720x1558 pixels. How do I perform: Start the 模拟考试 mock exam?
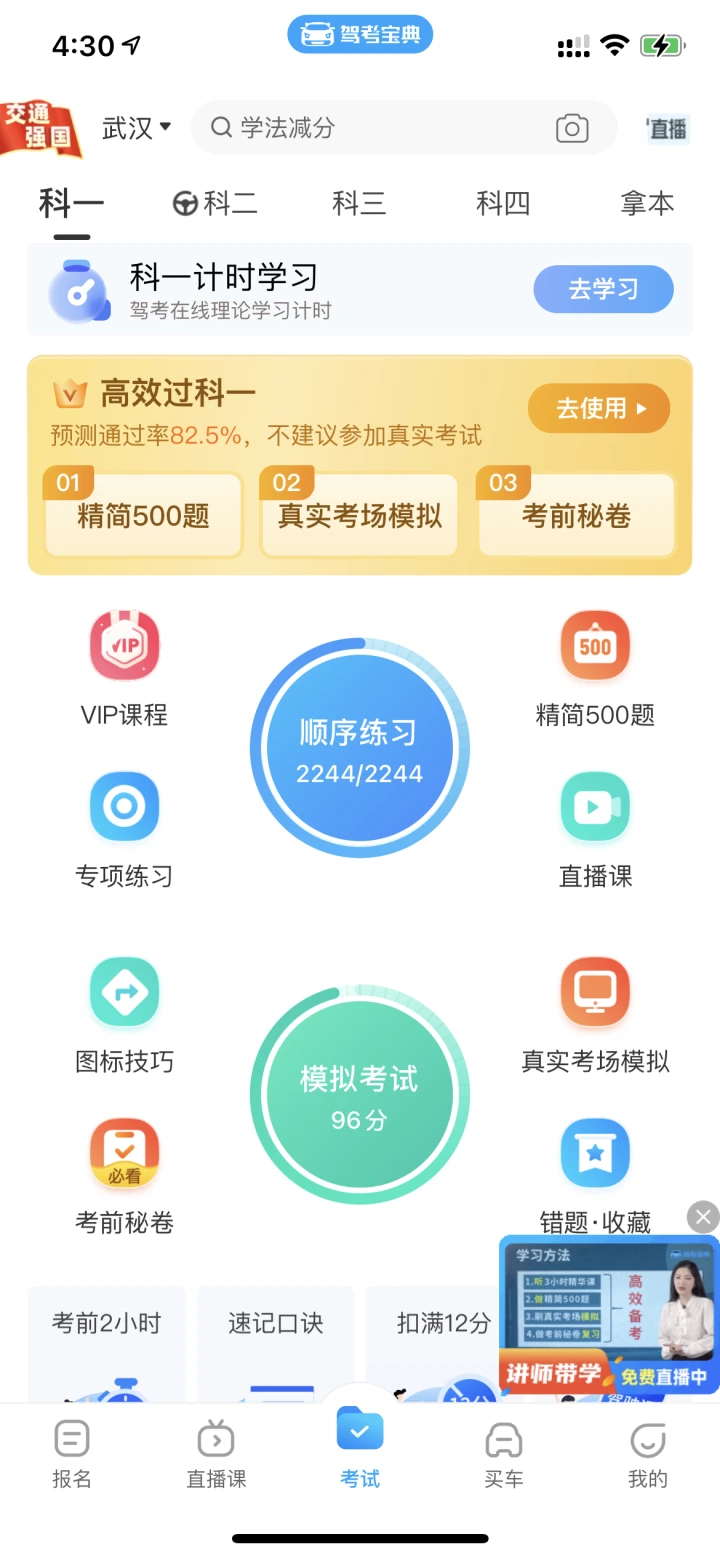pyautogui.click(x=360, y=1095)
